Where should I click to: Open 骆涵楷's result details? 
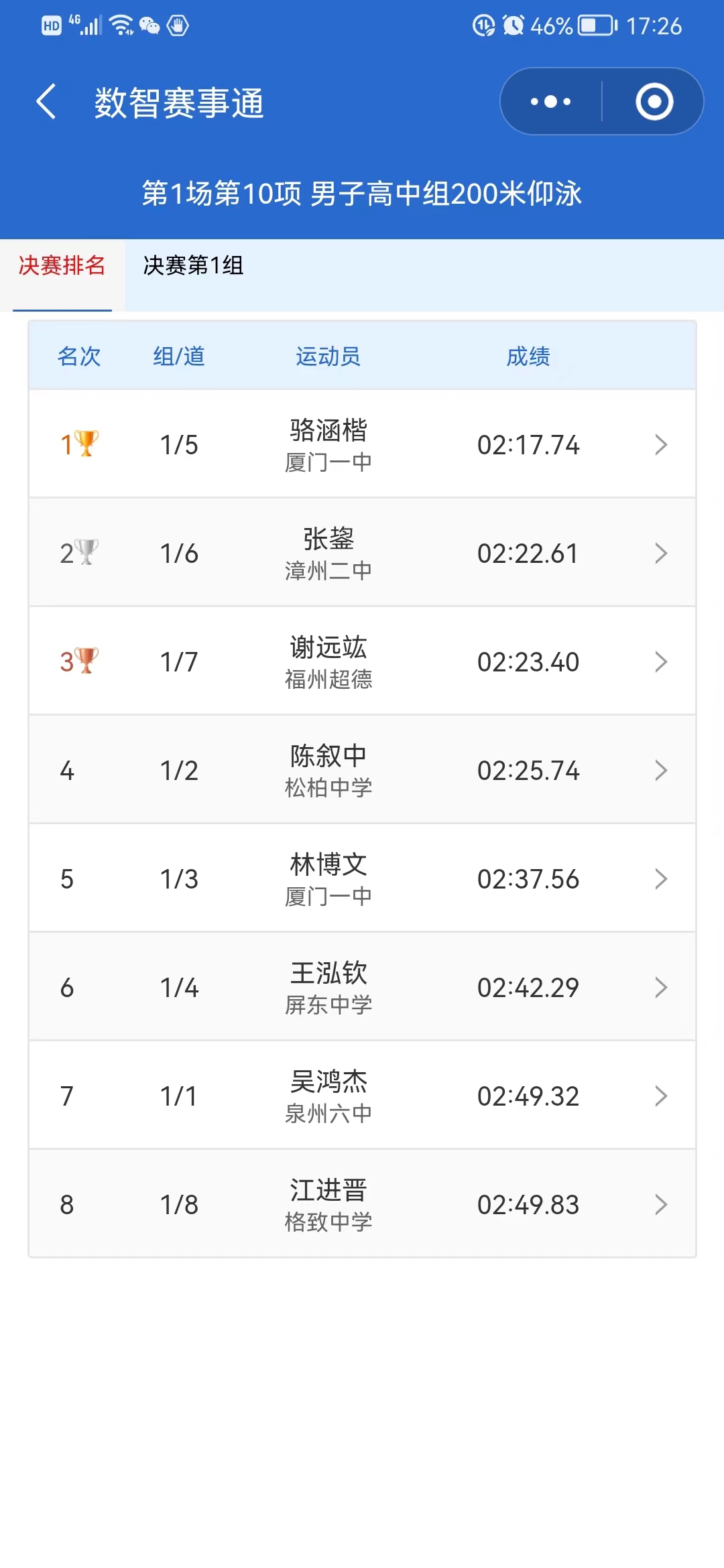362,444
